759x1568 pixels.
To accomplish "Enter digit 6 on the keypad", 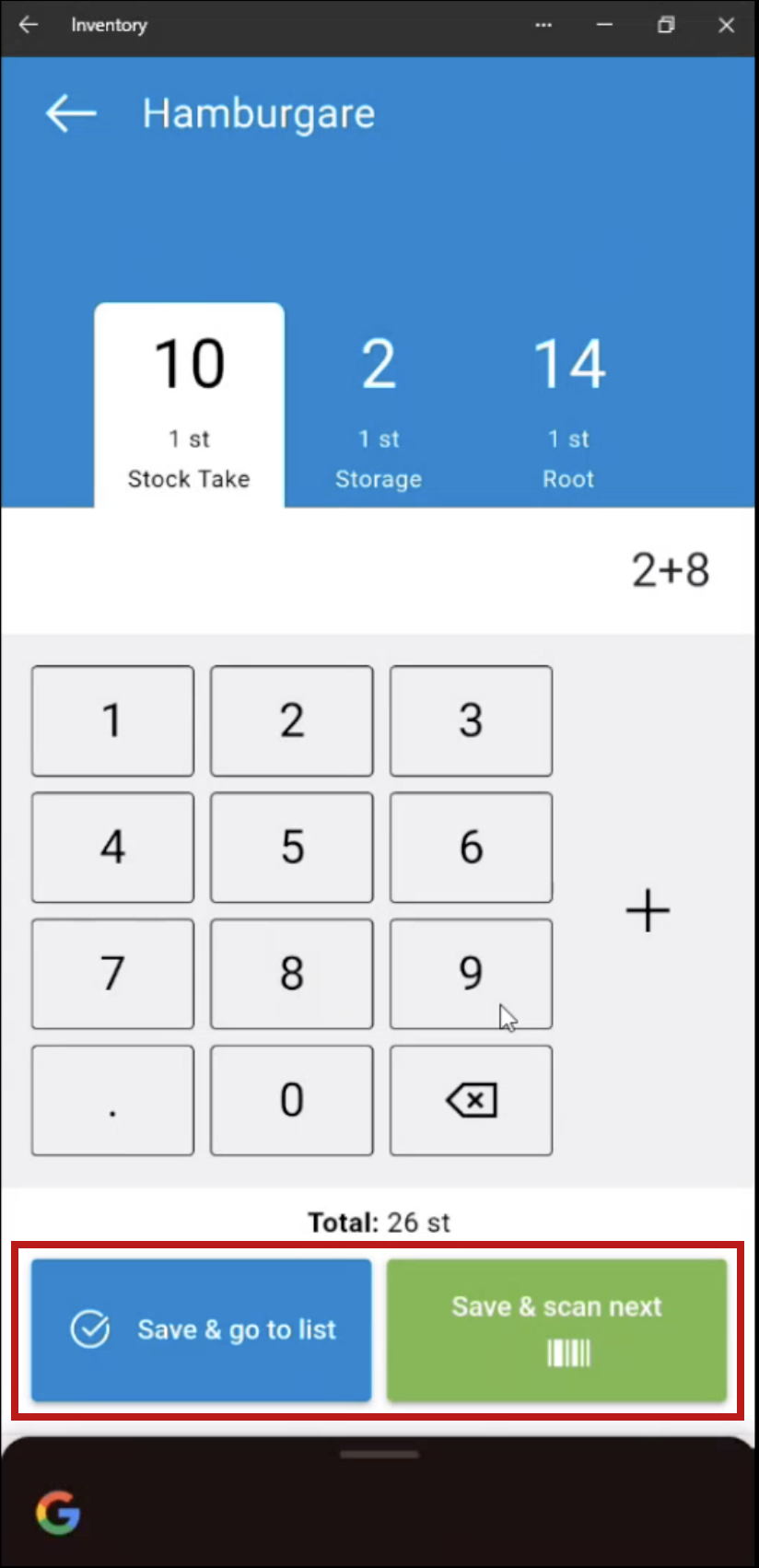I will pos(471,848).
